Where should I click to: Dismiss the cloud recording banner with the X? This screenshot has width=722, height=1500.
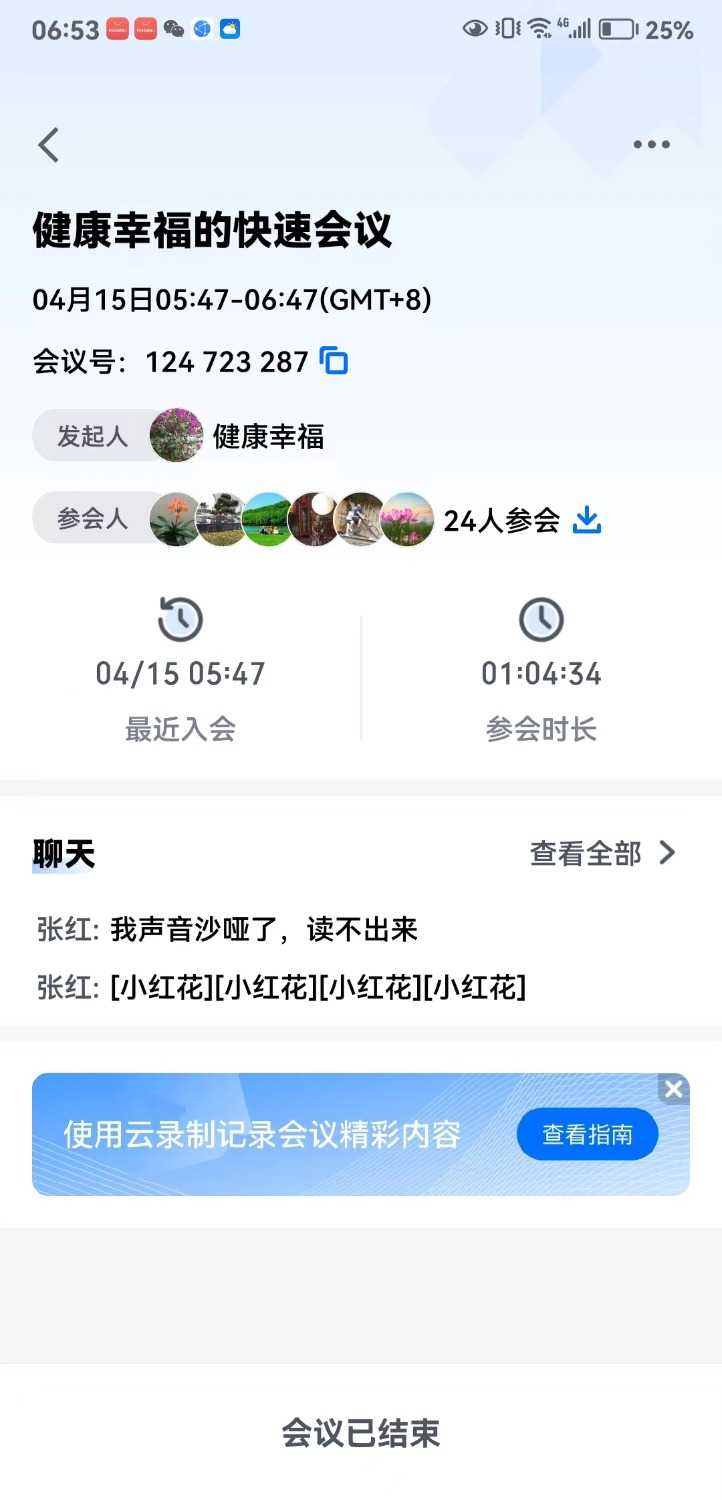click(x=673, y=1089)
